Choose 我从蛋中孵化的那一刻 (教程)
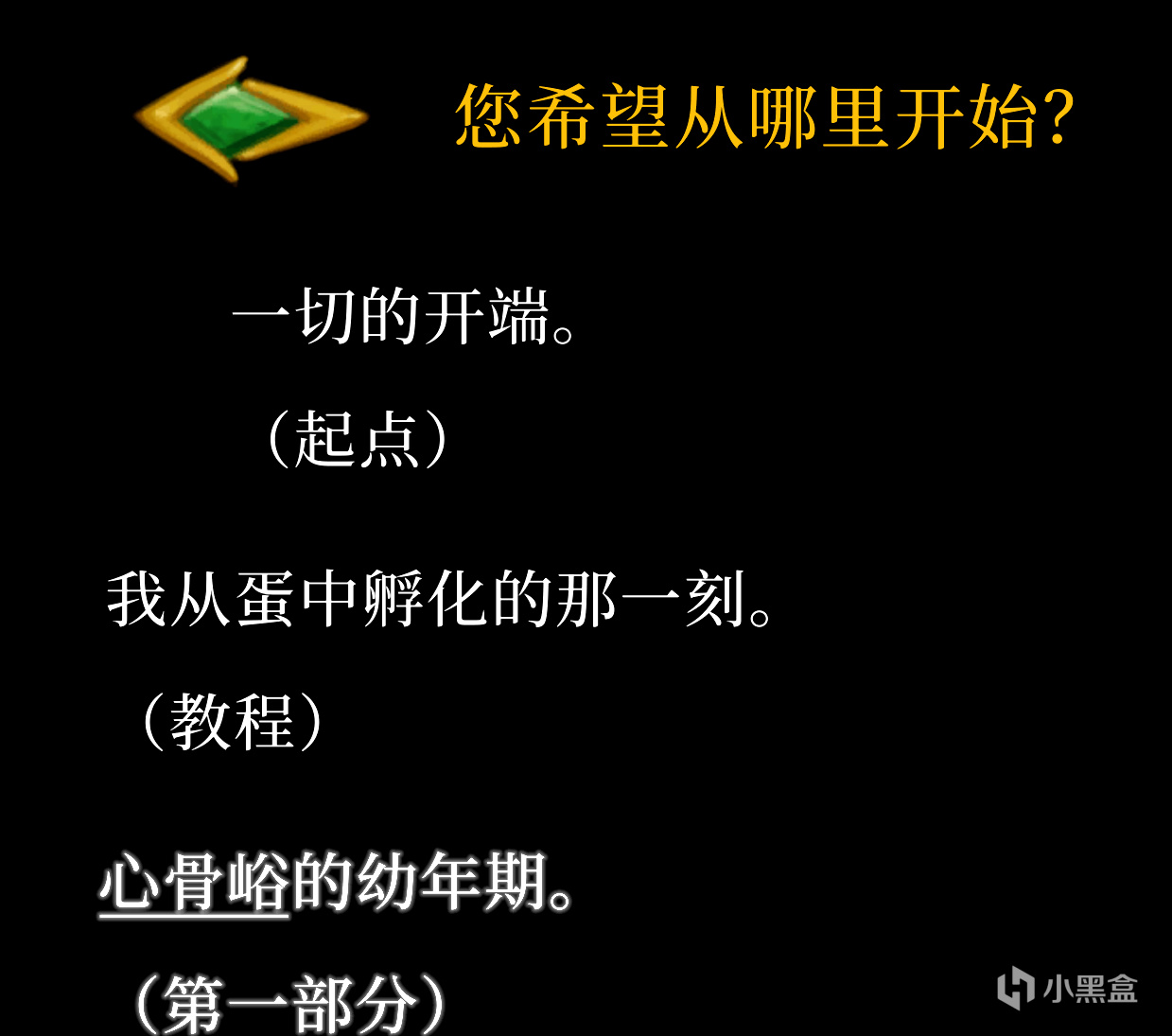Screen dimensions: 1172x1036 click(x=441, y=600)
